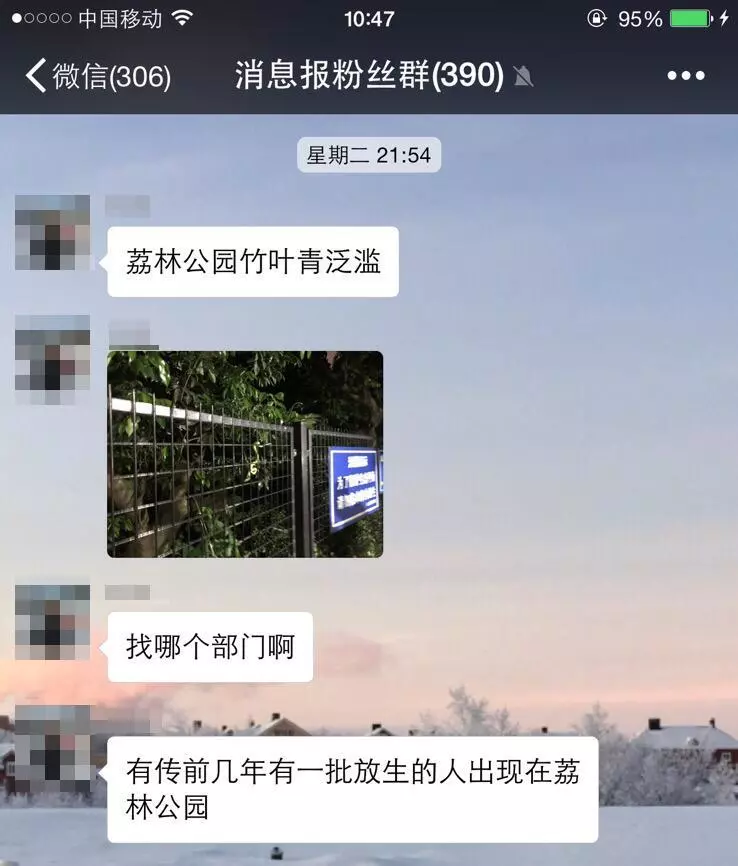738x866 pixels.
Task: Tap the avatar beside "荔林公园竹叶青泛滥"
Action: coord(52,233)
